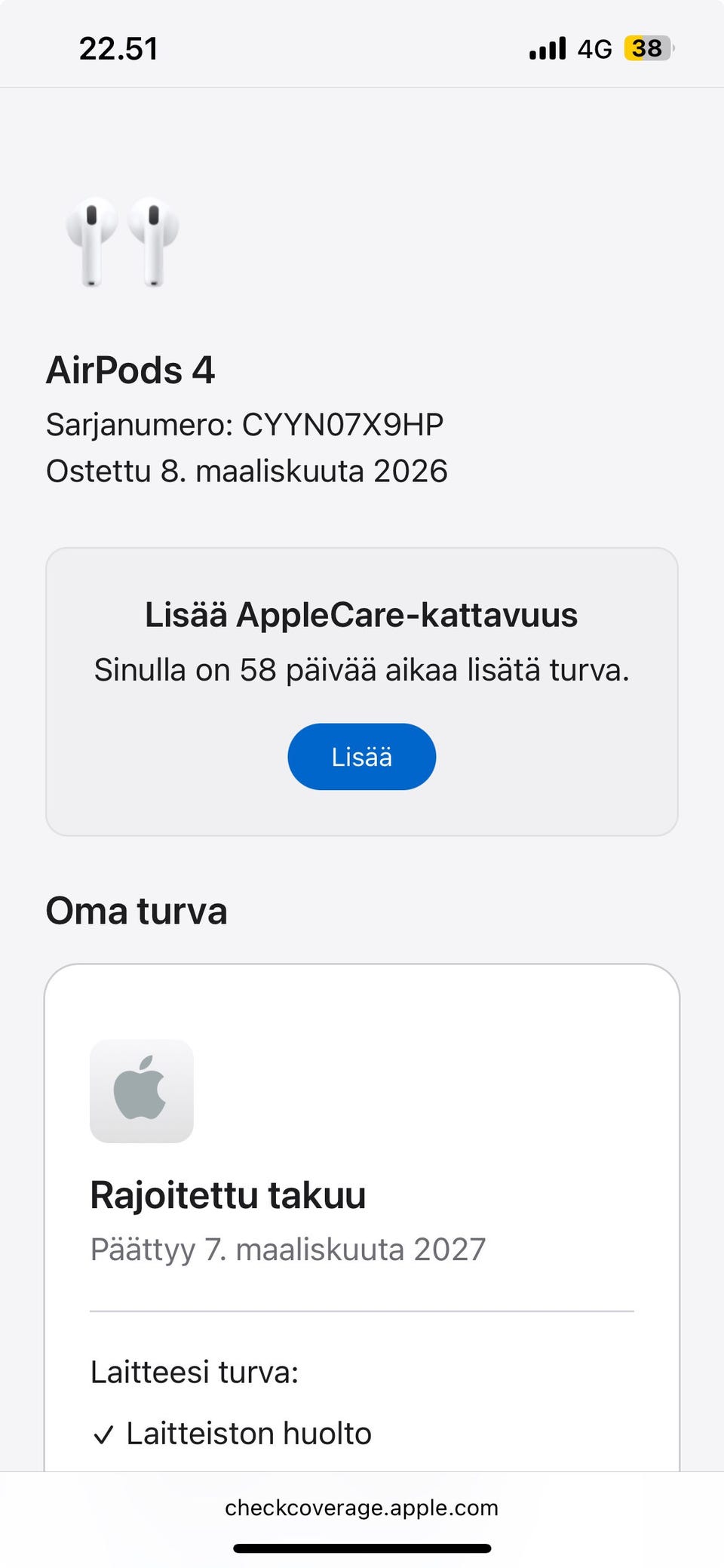The height and width of the screenshot is (1568, 724).
Task: Tap the cellular signal bars
Action: tap(547, 48)
